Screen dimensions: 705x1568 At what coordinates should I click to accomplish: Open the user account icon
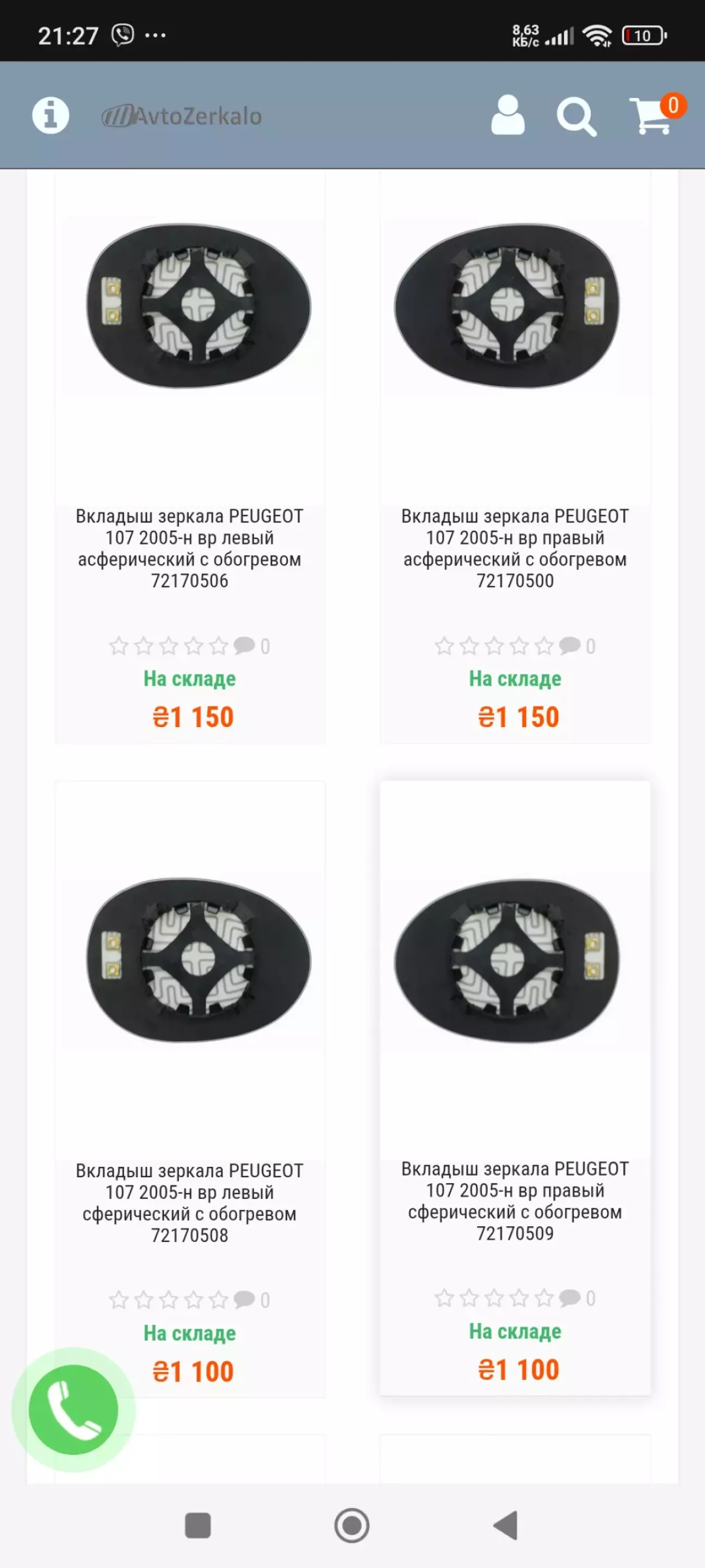click(508, 115)
